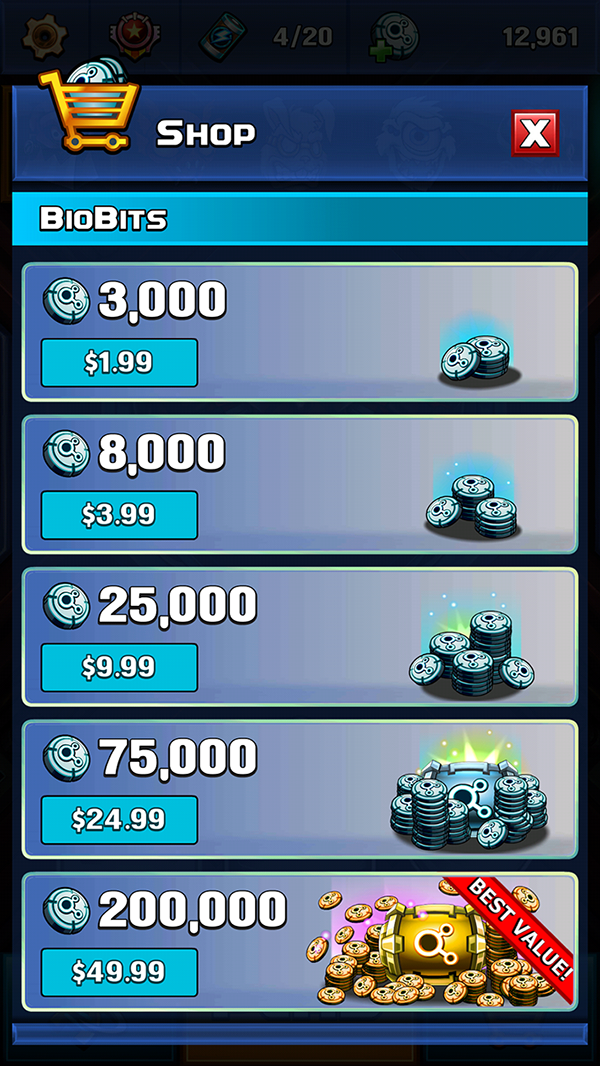
Task: Get the $49.99 Best Value pack
Action: pyautogui.click(x=119, y=972)
